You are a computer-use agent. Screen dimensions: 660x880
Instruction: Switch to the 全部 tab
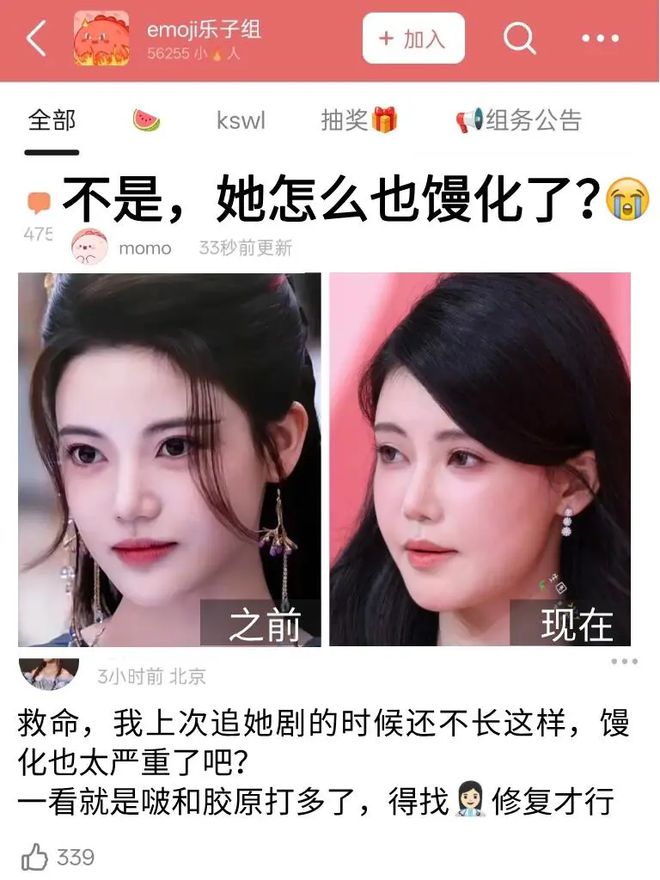click(52, 121)
